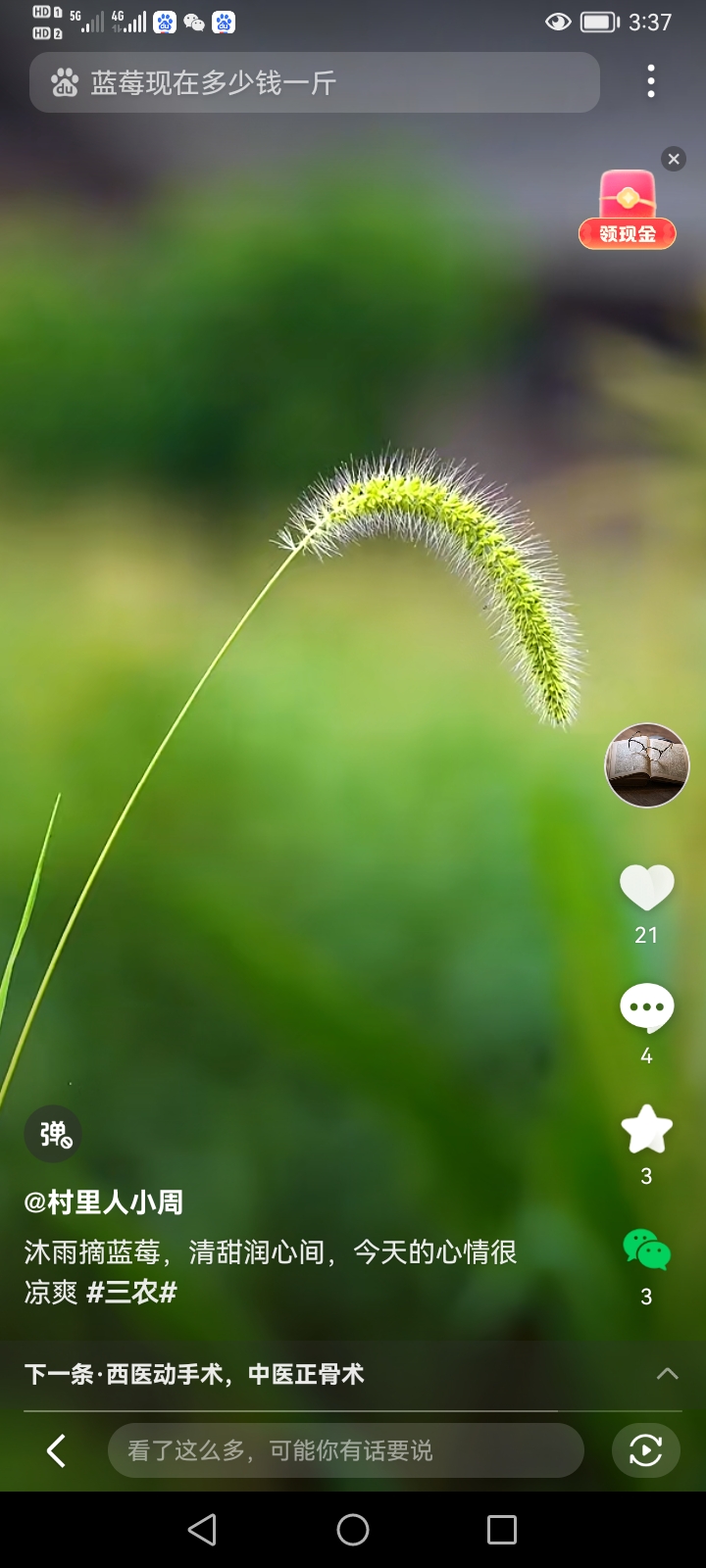706x1568 pixels.
Task: Show recent apps with the square button
Action: click(502, 1530)
